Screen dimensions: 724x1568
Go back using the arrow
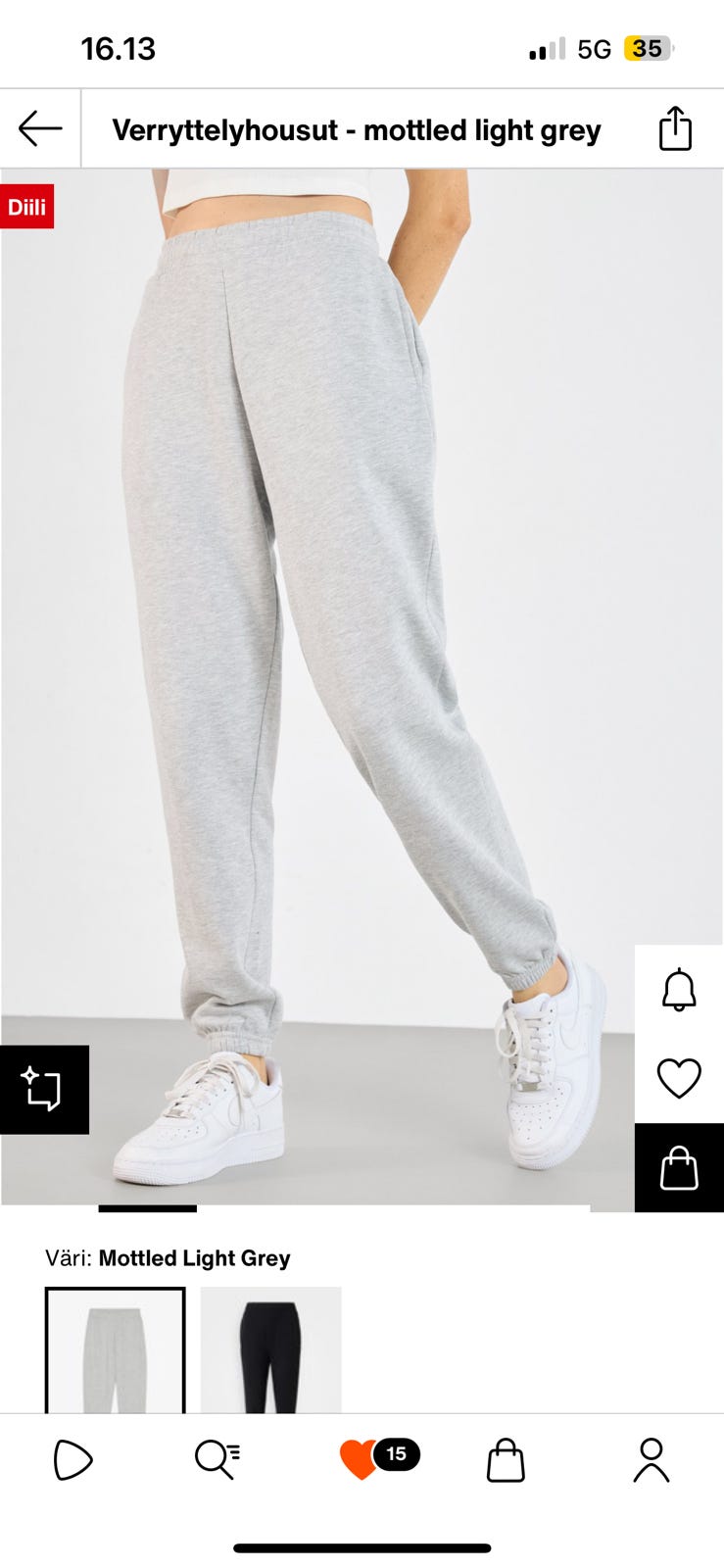coord(40,128)
